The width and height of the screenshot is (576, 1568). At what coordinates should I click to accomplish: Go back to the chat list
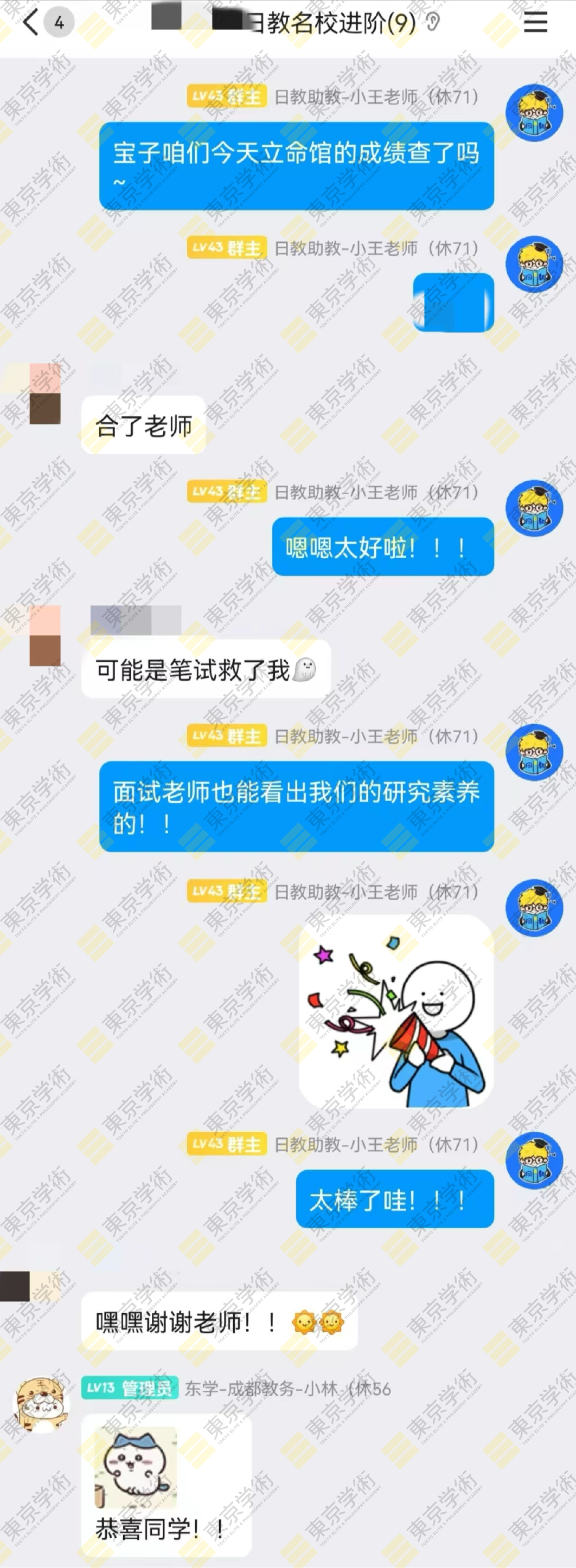tap(30, 23)
